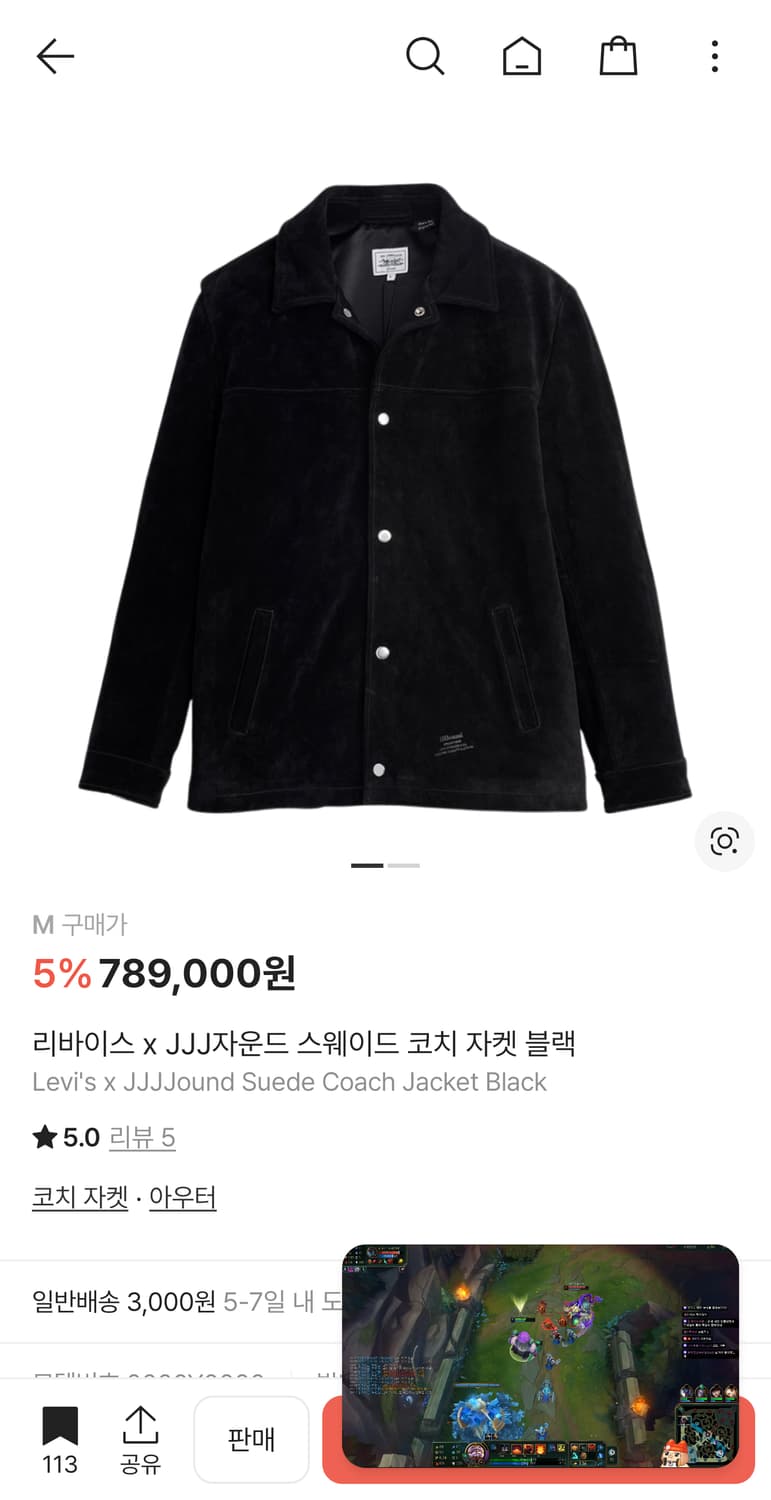Open the visual search lens on product image

point(724,841)
